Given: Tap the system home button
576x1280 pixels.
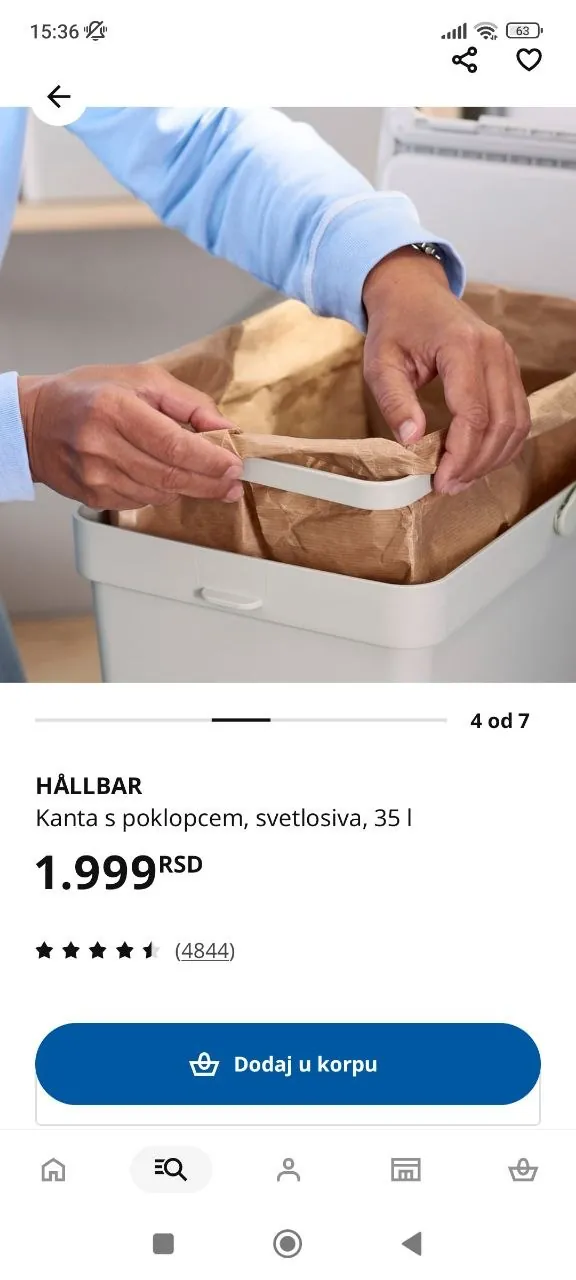Looking at the screenshot, I should 288,1243.
